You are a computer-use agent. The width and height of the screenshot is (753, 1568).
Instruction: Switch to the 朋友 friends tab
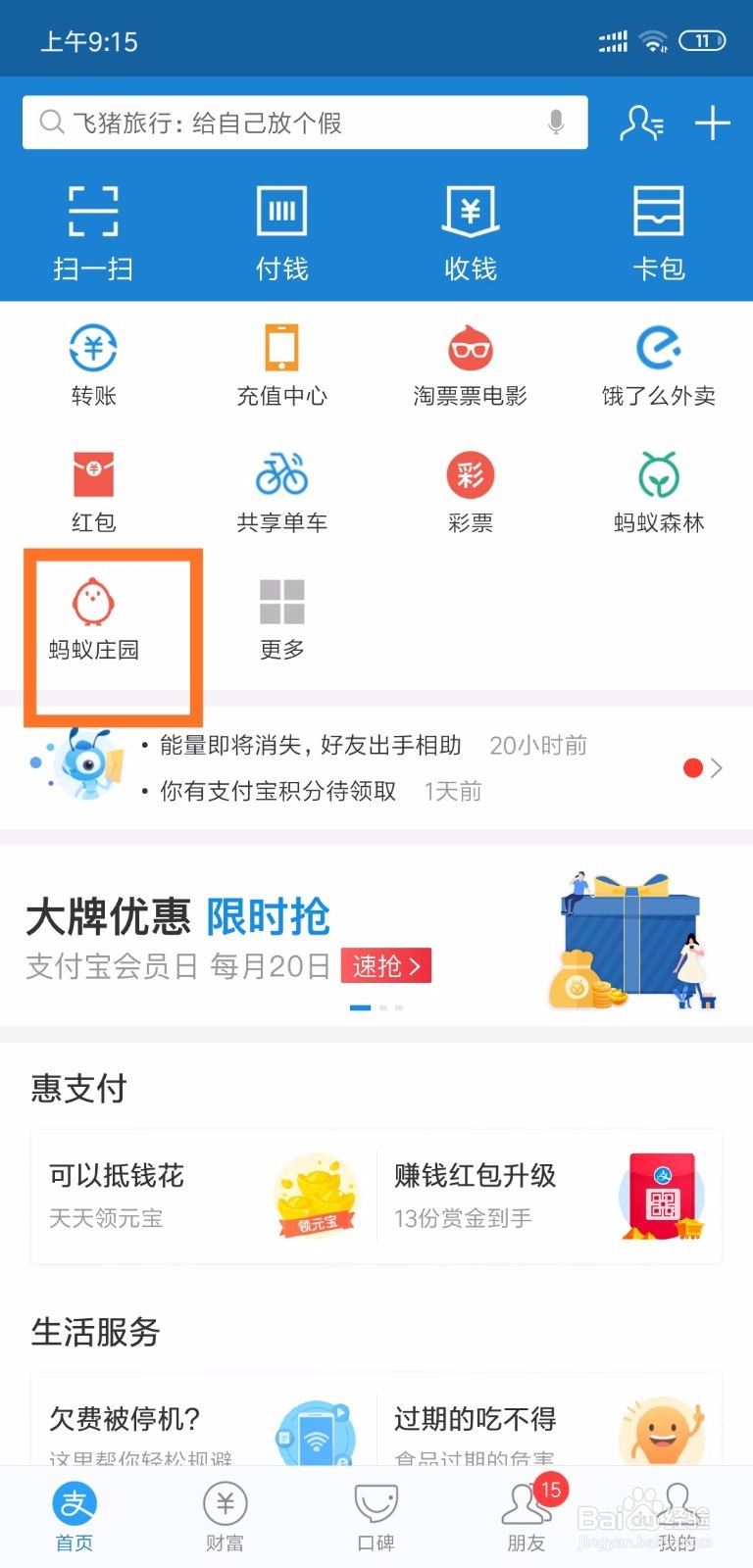527,1514
